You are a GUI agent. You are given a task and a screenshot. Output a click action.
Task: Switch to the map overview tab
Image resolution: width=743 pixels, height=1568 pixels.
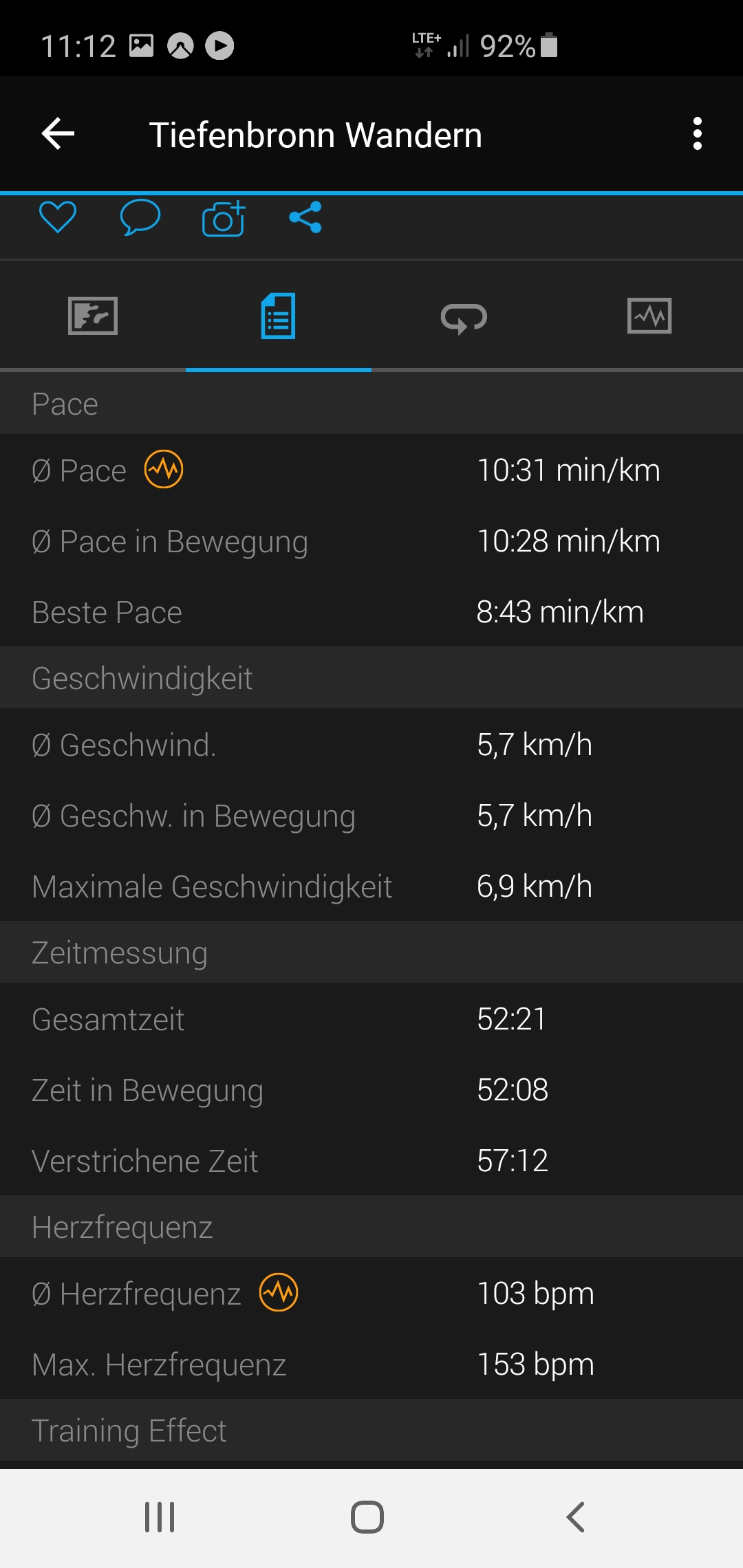click(93, 316)
